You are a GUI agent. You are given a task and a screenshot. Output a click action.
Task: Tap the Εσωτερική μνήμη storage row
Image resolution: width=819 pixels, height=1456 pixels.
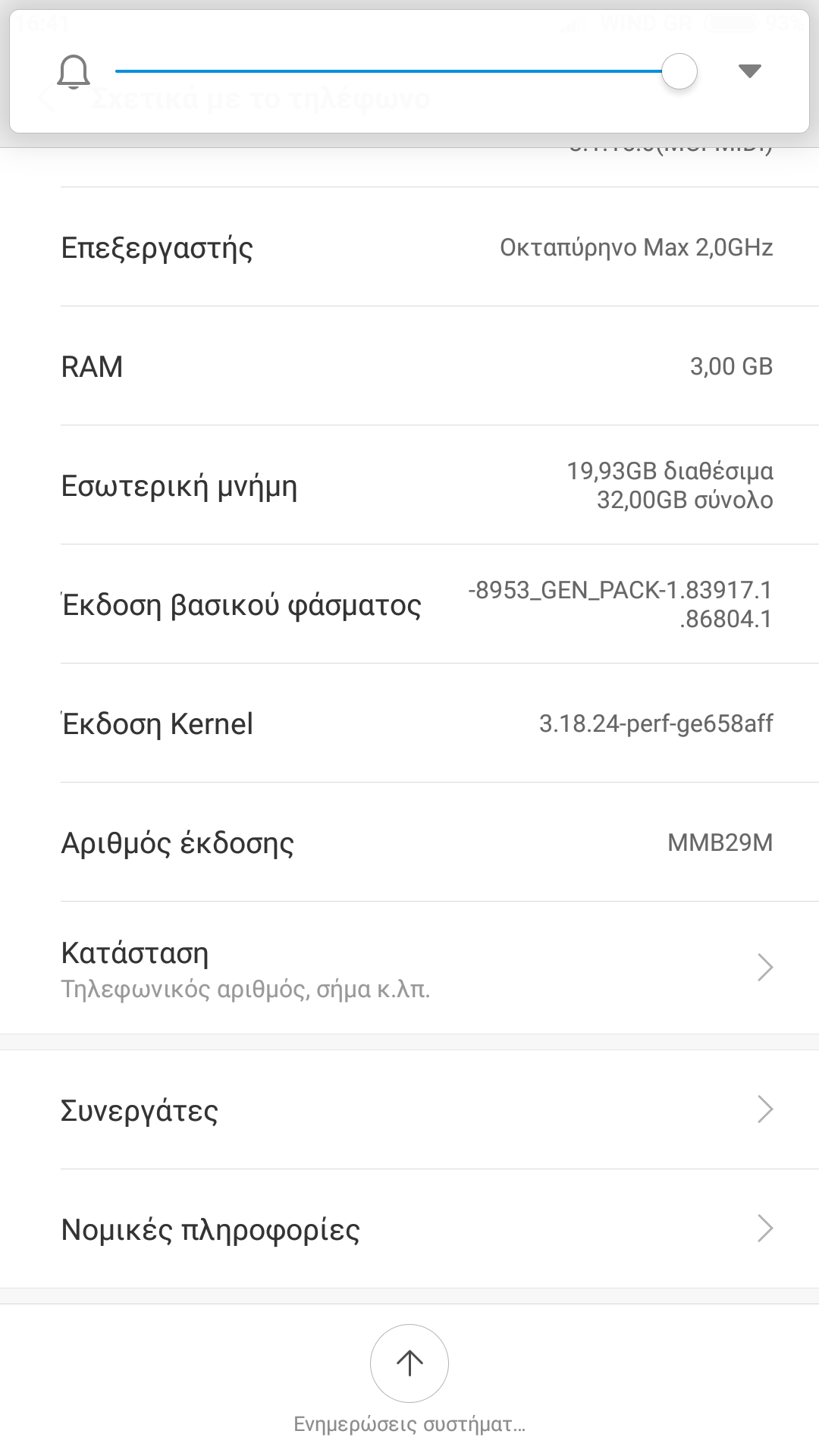(x=409, y=485)
